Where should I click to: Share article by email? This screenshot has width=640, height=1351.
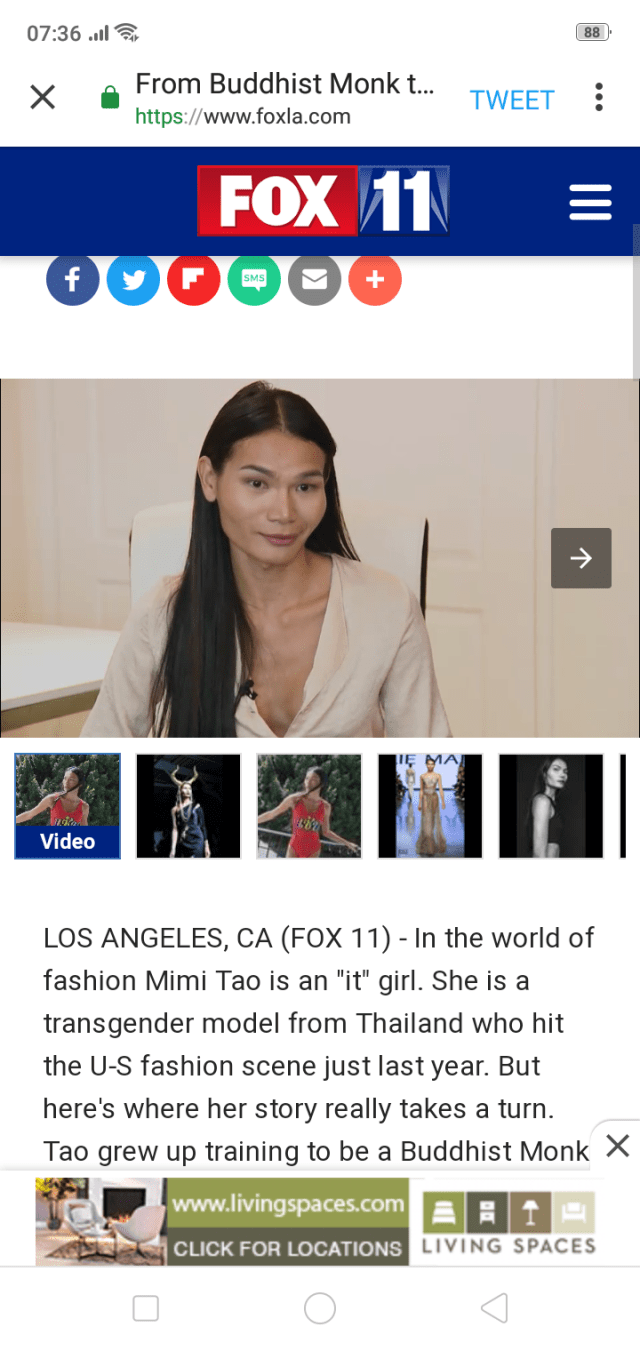click(314, 280)
